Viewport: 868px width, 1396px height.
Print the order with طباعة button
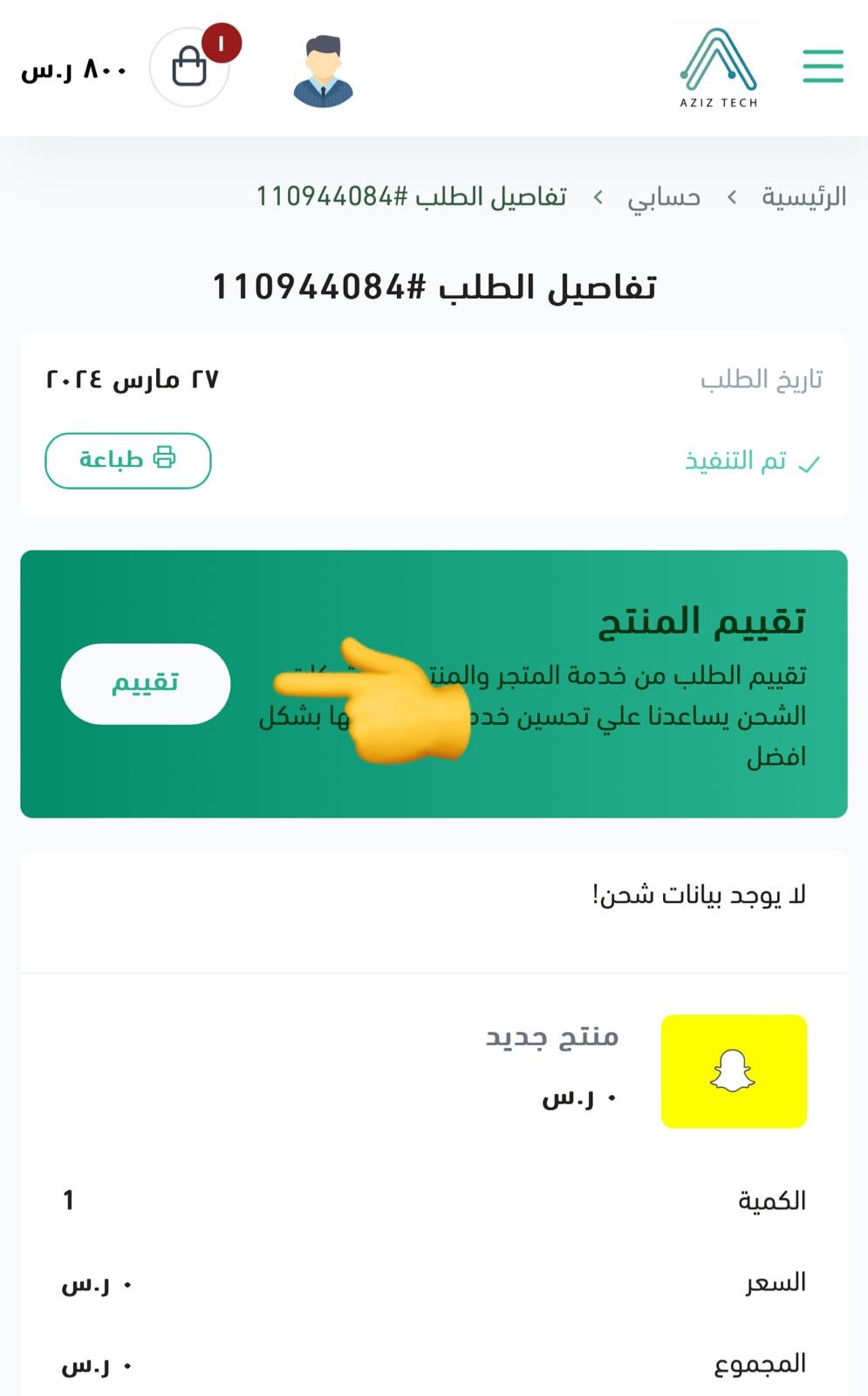(128, 460)
